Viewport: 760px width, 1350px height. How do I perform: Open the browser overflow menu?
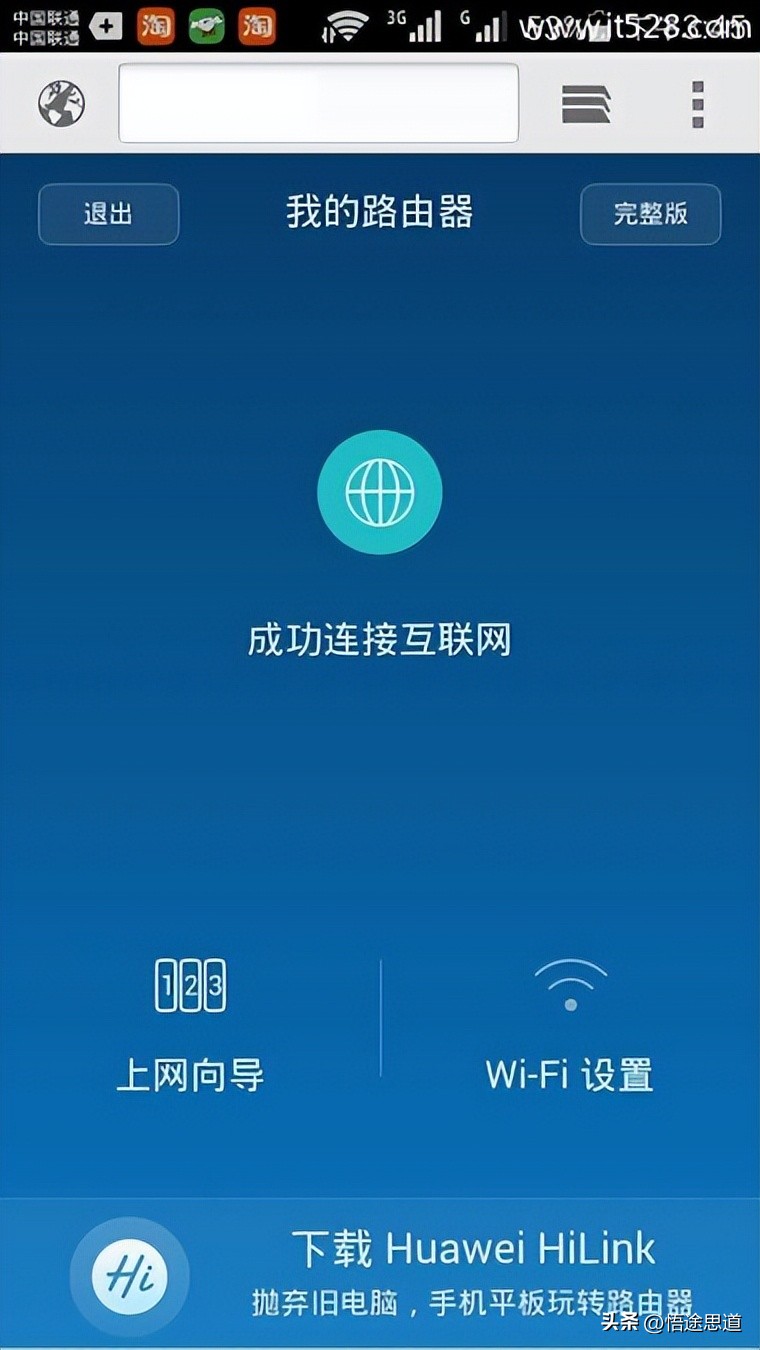click(x=698, y=104)
